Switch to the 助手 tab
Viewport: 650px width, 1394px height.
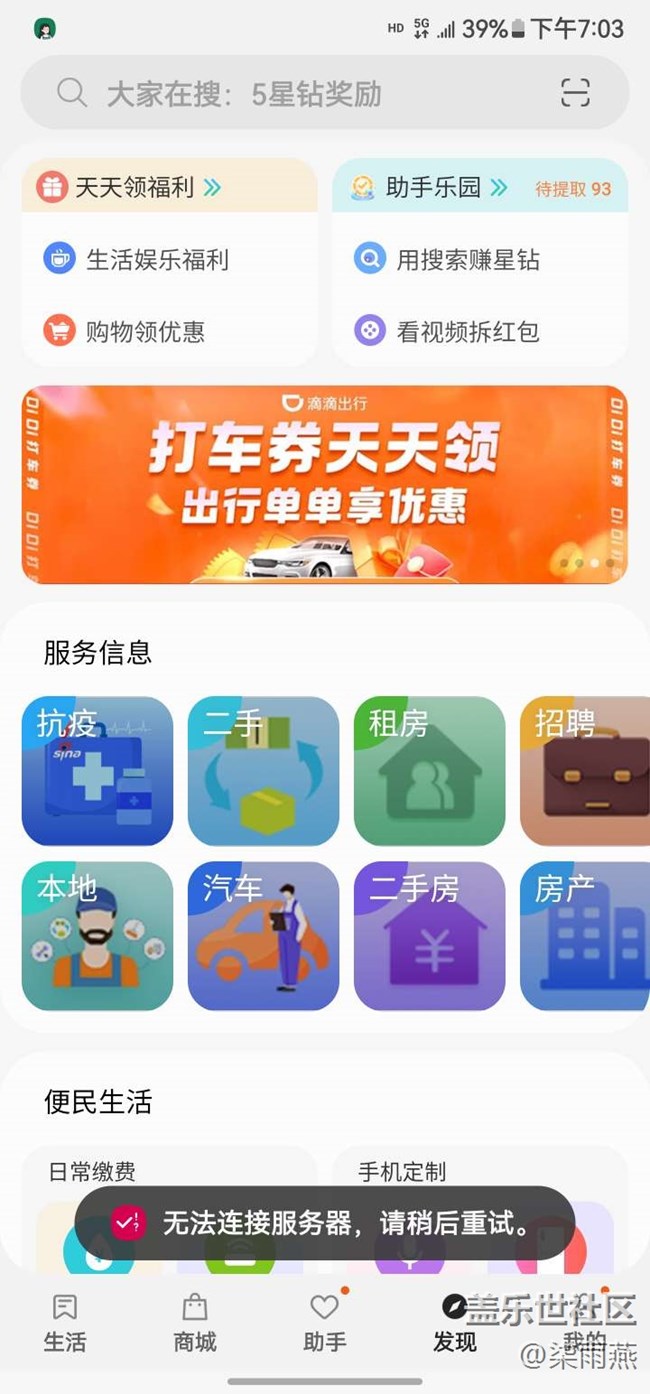pyautogui.click(x=325, y=1322)
